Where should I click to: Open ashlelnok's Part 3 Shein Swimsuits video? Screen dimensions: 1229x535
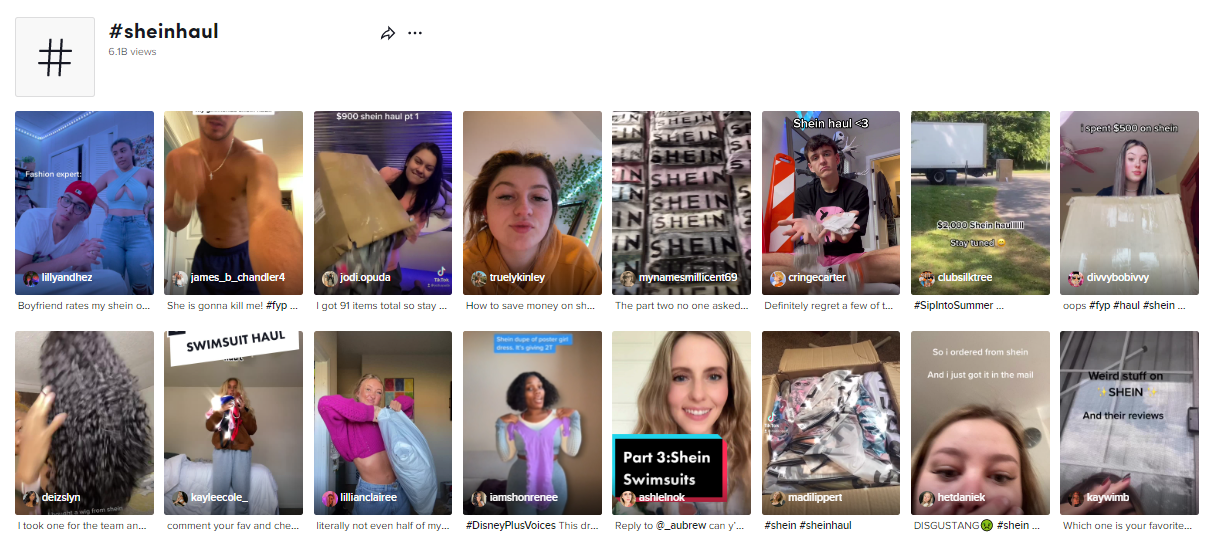coord(681,420)
